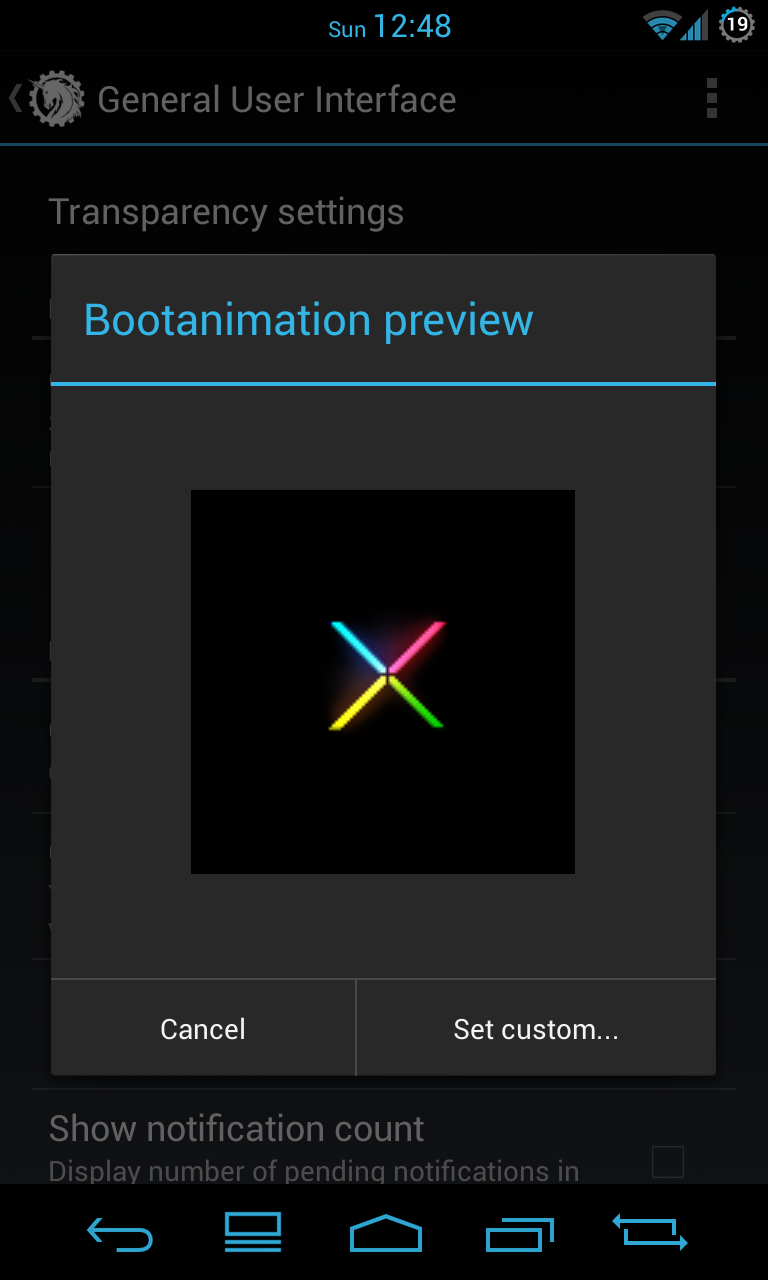Cancel the bootanimation preview dialog
The image size is (768, 1280).
coord(203,1029)
